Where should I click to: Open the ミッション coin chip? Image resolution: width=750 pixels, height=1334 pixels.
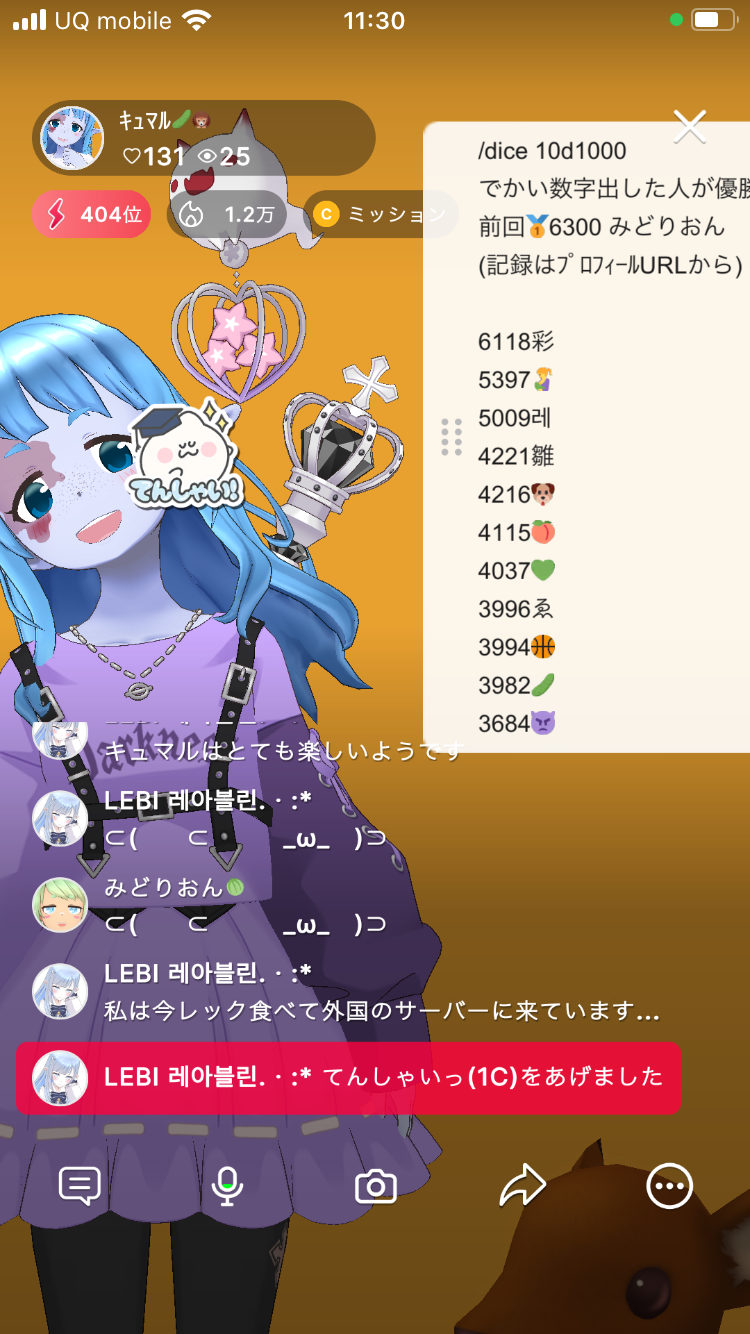(379, 214)
